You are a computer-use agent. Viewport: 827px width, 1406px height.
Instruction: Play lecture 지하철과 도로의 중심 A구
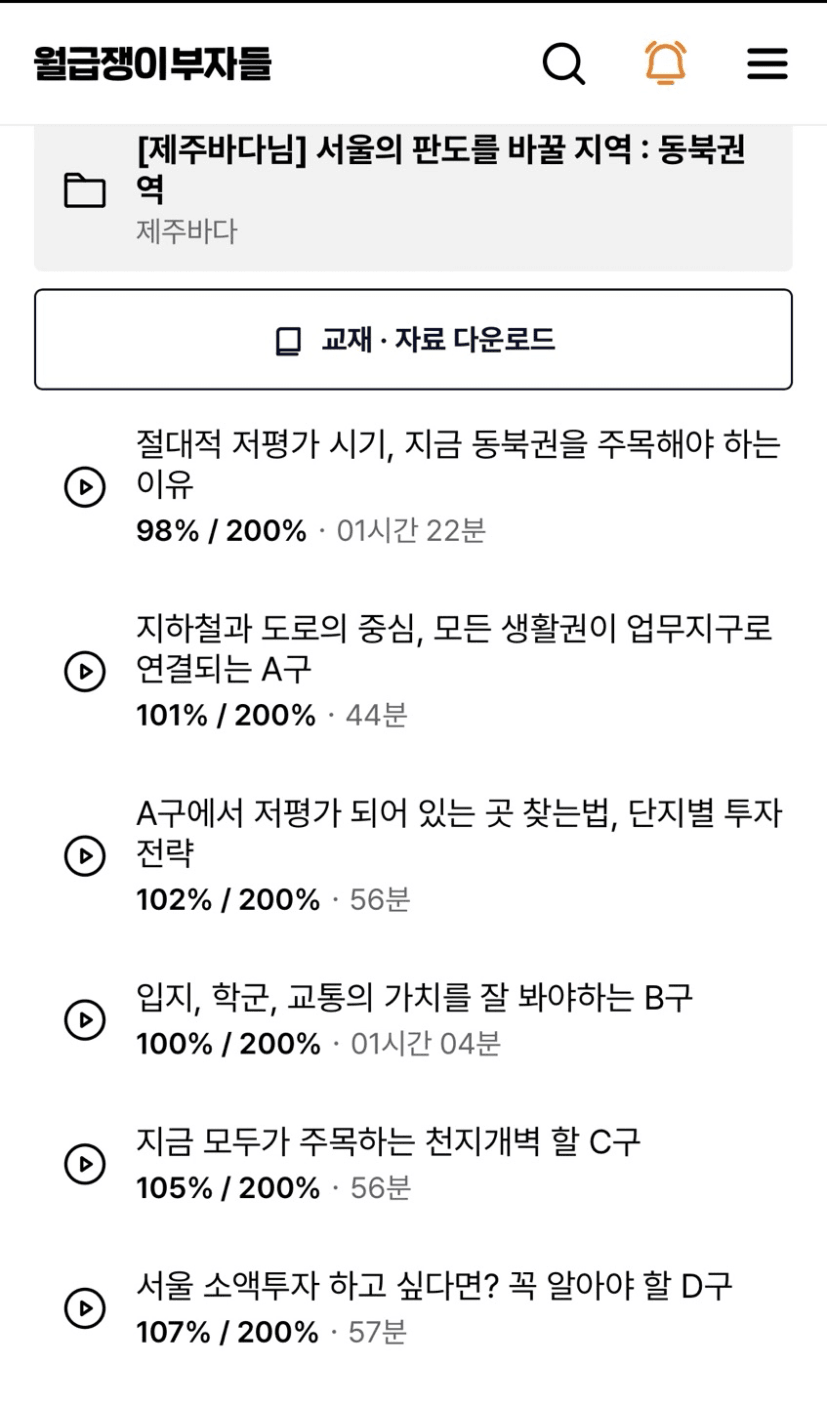click(x=85, y=671)
